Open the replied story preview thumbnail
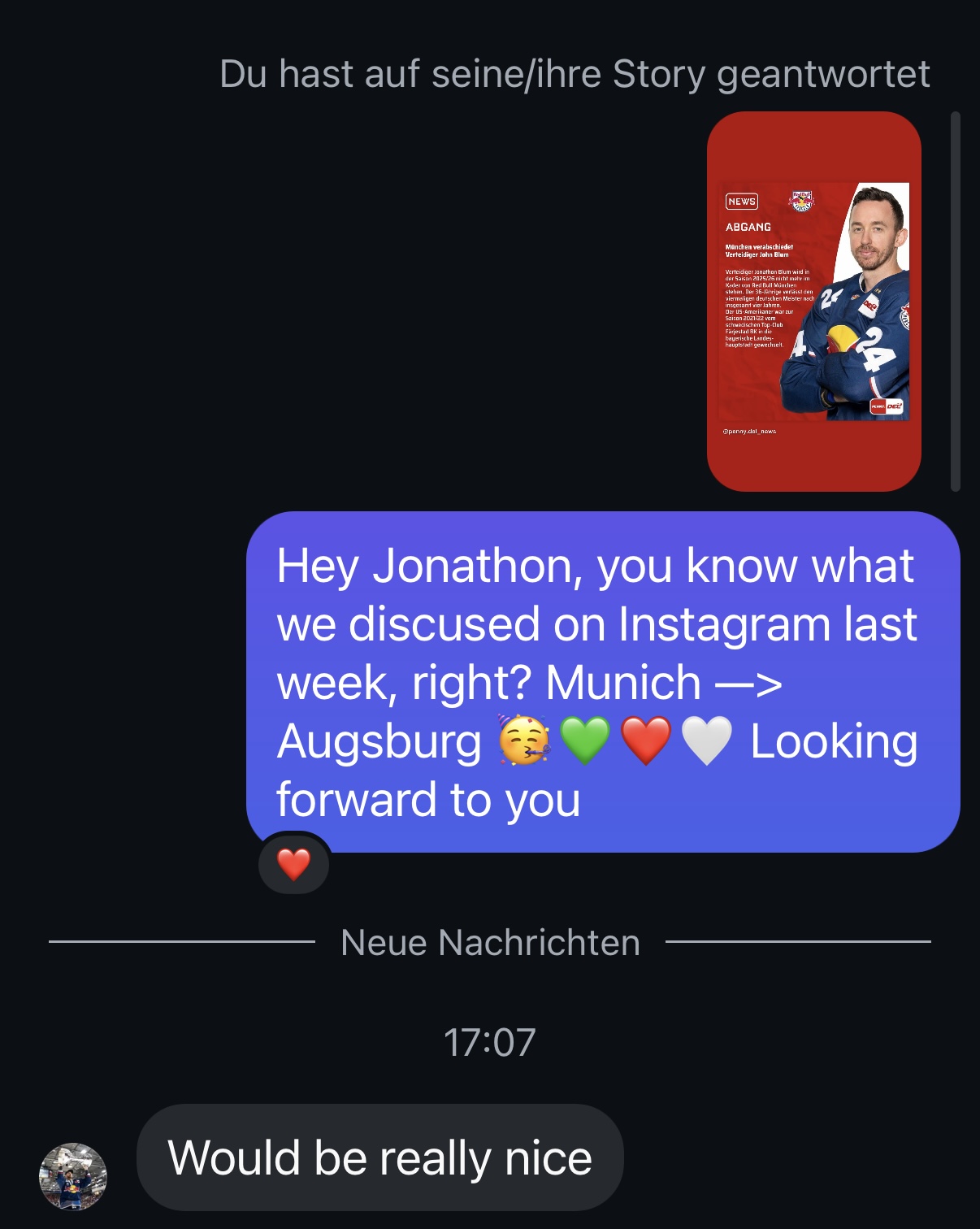Viewport: 980px width, 1229px height. 813,302
